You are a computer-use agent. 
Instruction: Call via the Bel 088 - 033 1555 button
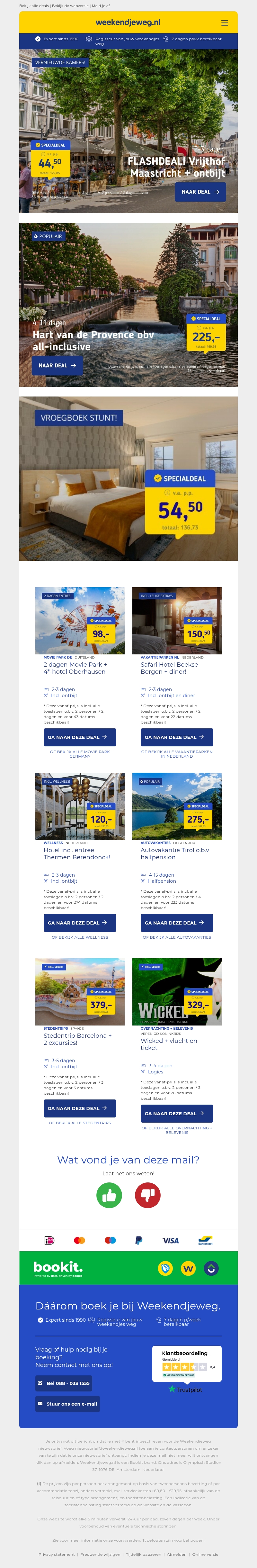pos(64,1383)
